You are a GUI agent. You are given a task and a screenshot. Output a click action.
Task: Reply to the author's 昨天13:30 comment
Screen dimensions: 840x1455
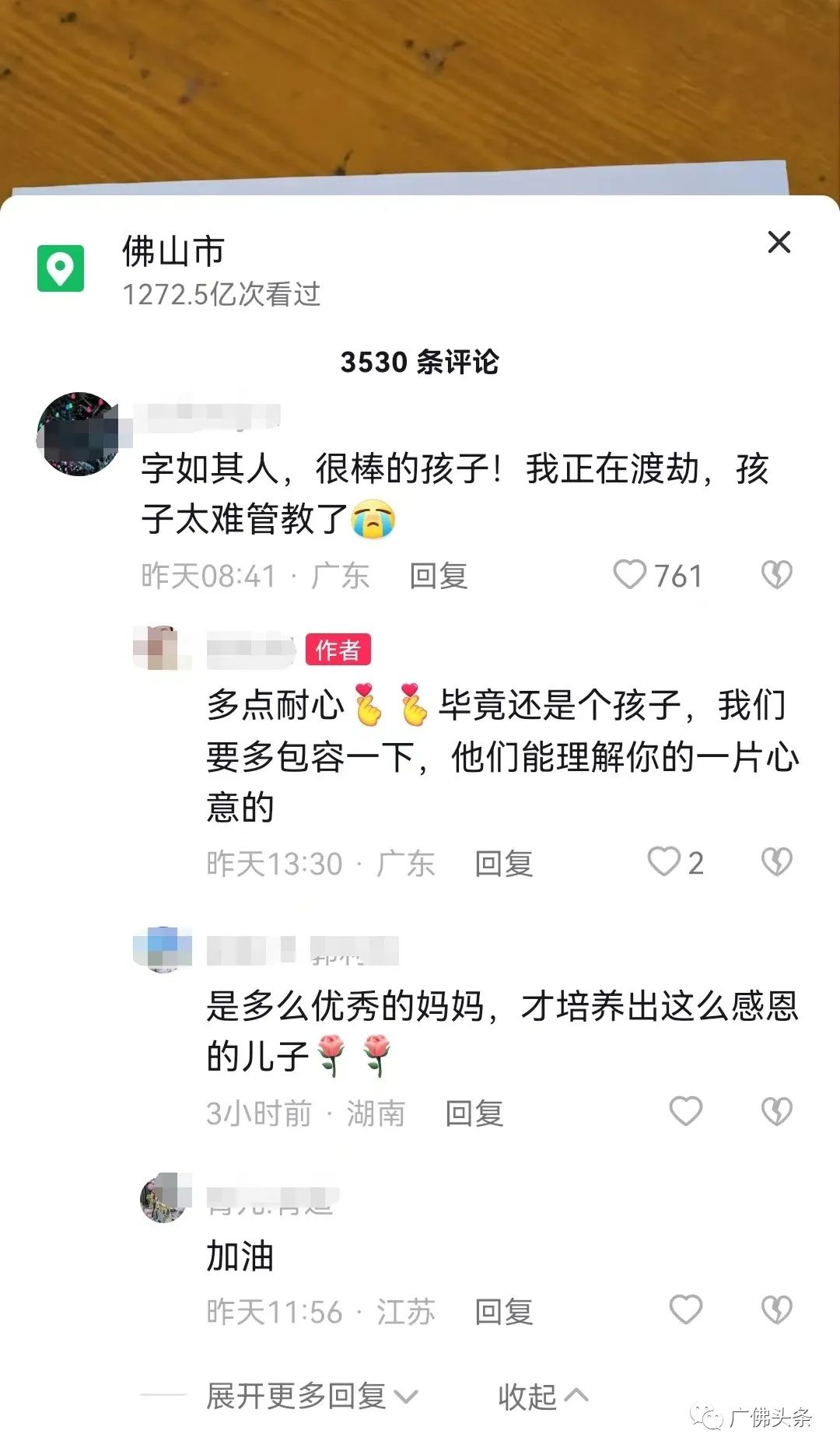504,864
